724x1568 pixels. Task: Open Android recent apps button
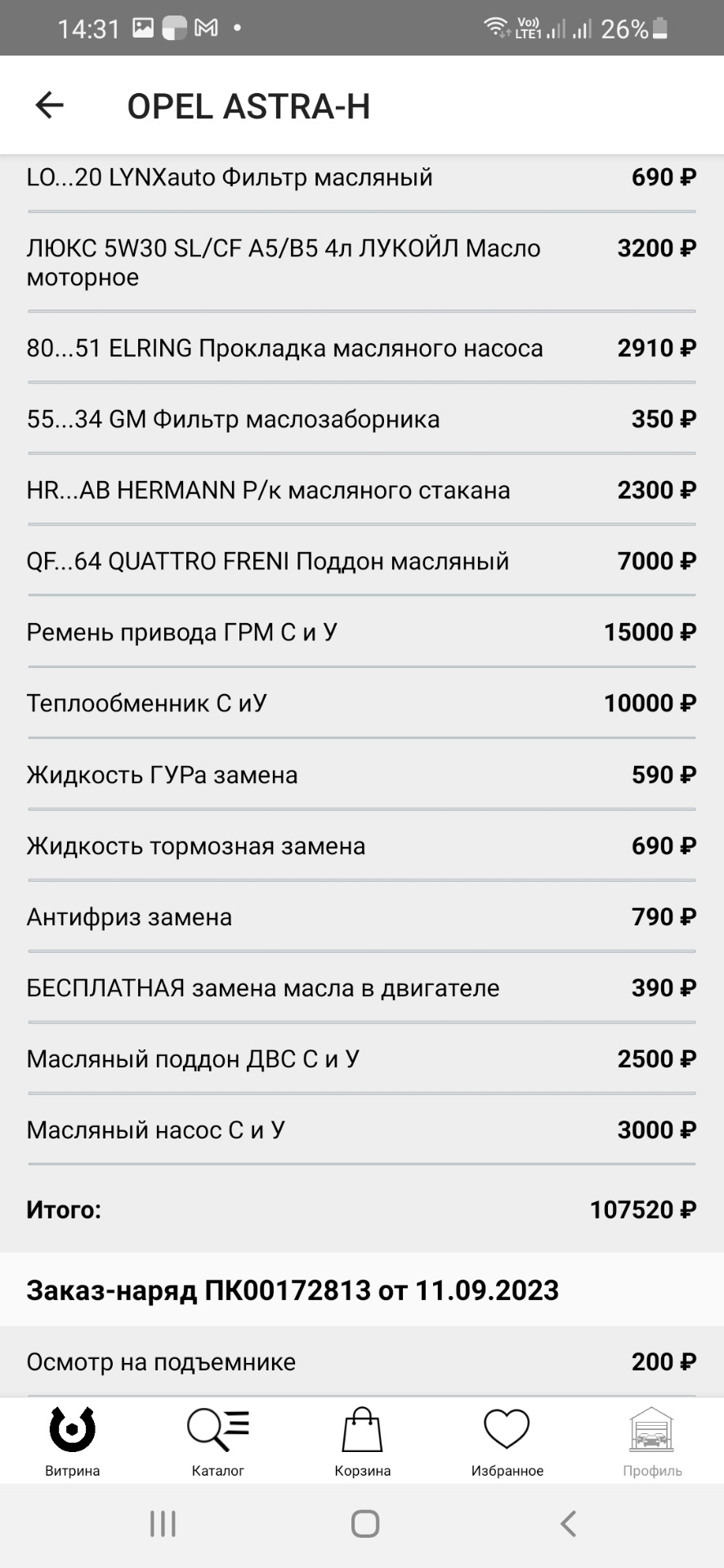pyautogui.click(x=163, y=1523)
